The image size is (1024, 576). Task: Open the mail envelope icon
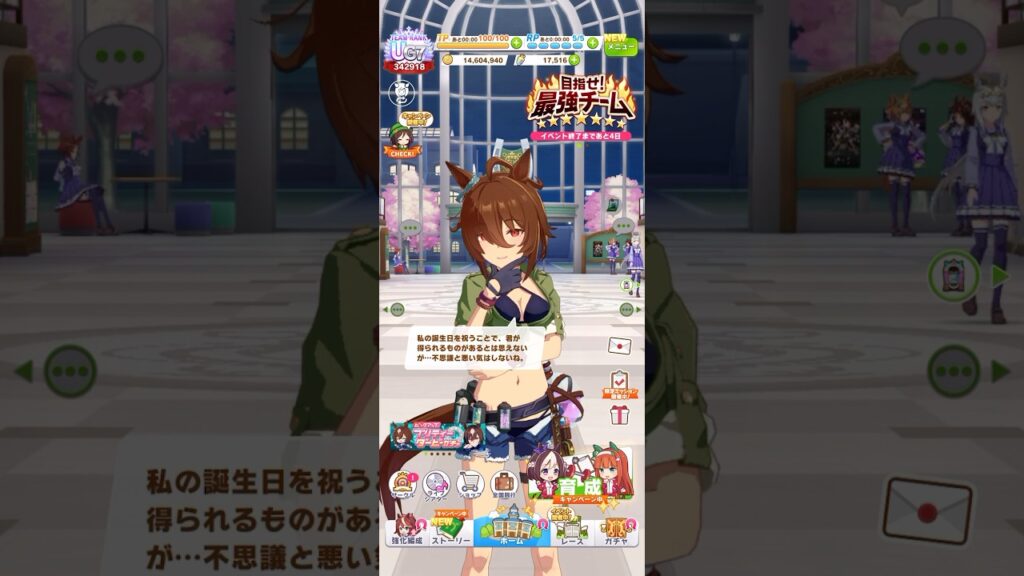click(619, 346)
